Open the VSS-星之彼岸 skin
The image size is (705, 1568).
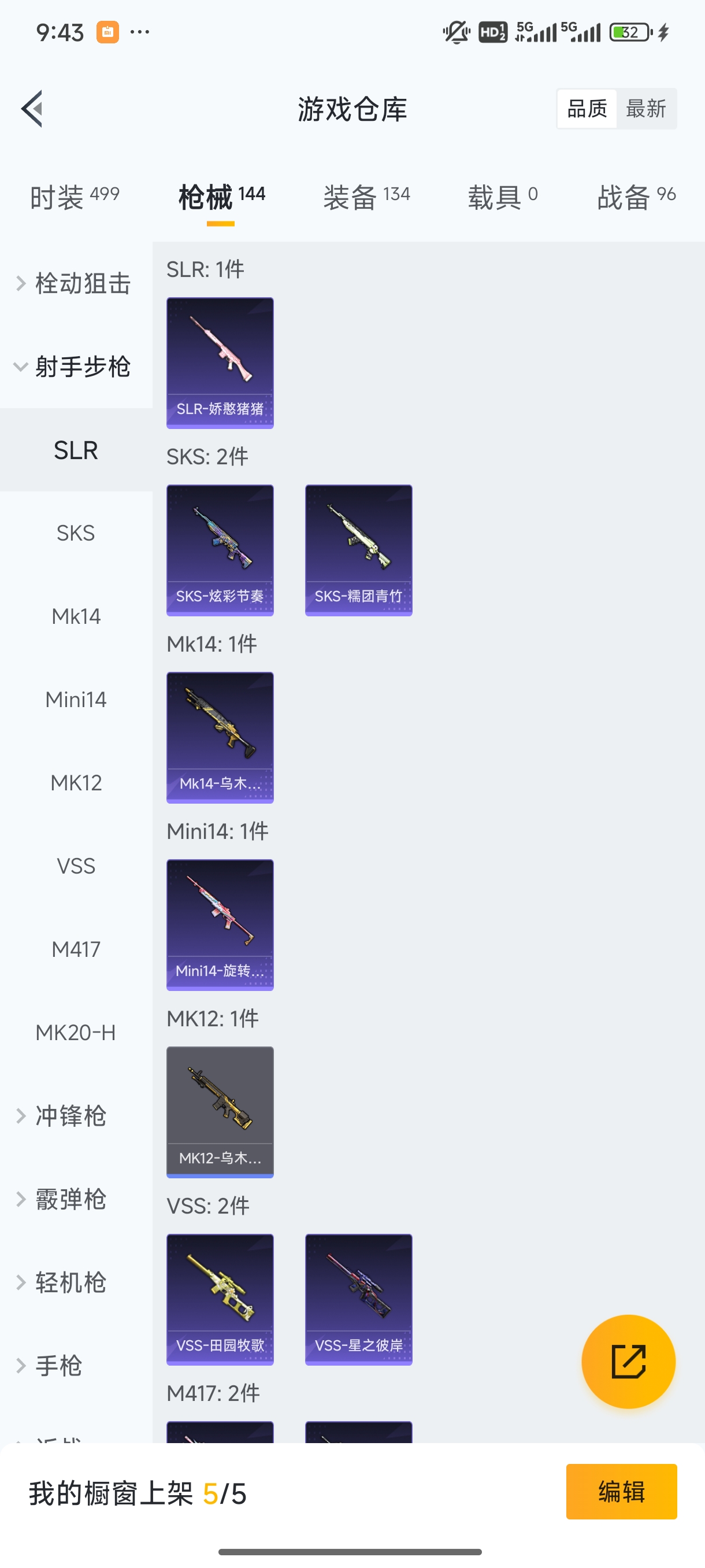[x=358, y=1300]
